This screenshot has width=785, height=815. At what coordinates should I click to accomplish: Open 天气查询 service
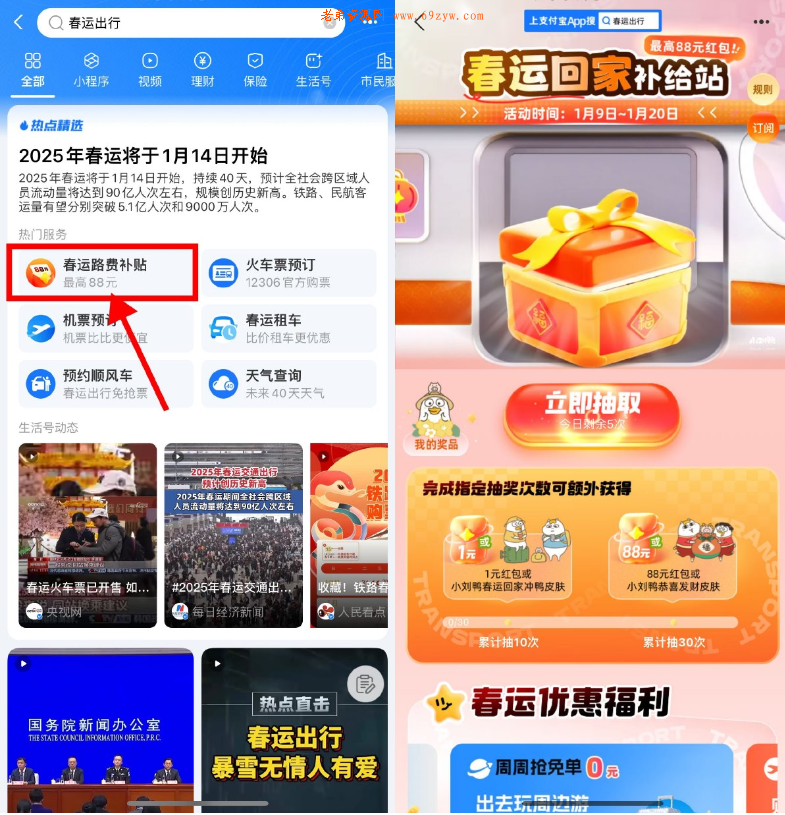(289, 384)
